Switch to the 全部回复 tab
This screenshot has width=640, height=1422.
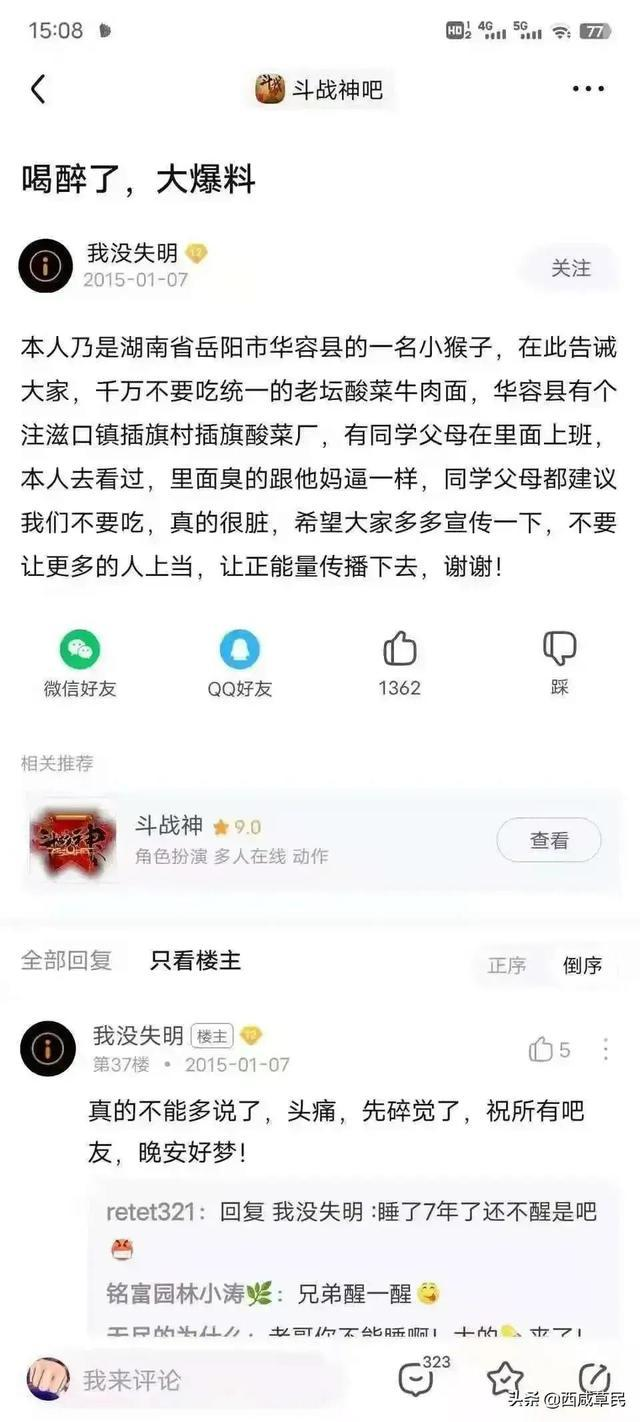coord(66,961)
